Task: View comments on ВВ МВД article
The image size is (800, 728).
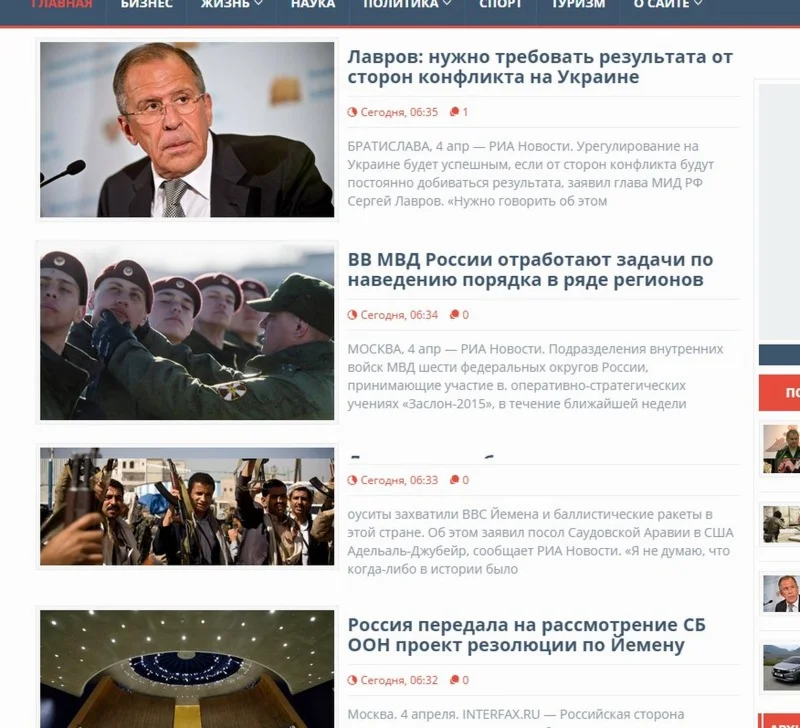Action: coord(459,315)
